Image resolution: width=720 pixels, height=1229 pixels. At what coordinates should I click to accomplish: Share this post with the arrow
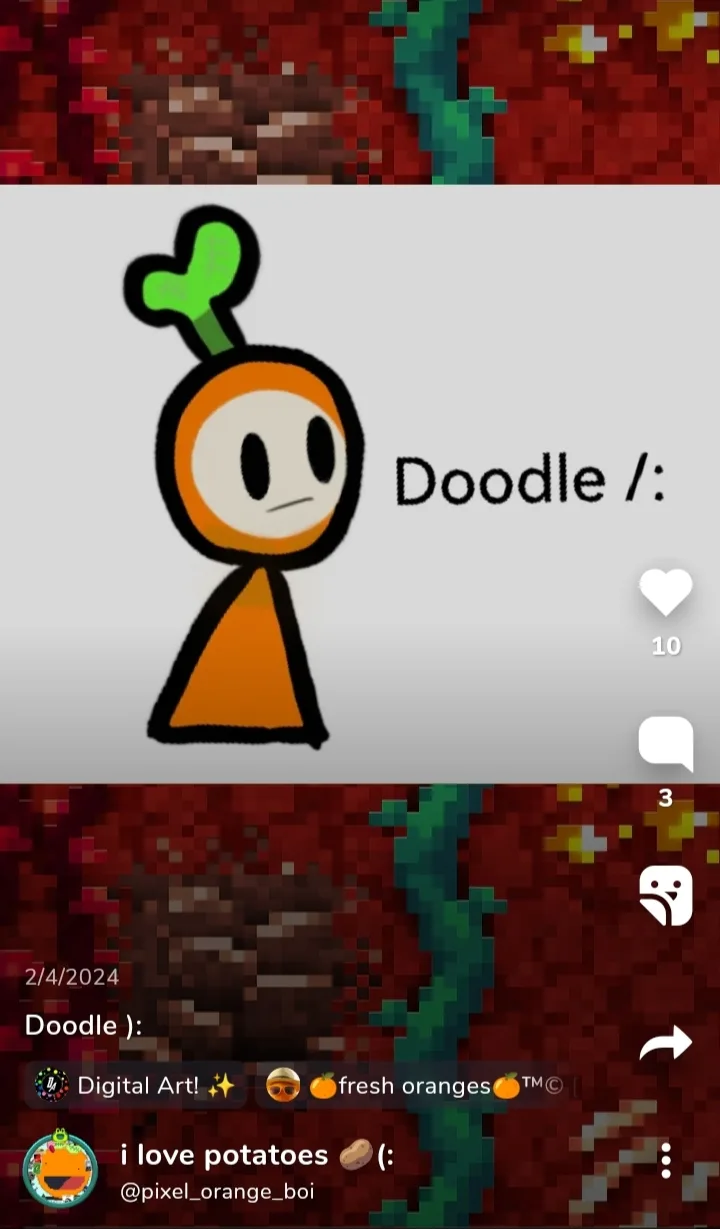click(666, 1043)
